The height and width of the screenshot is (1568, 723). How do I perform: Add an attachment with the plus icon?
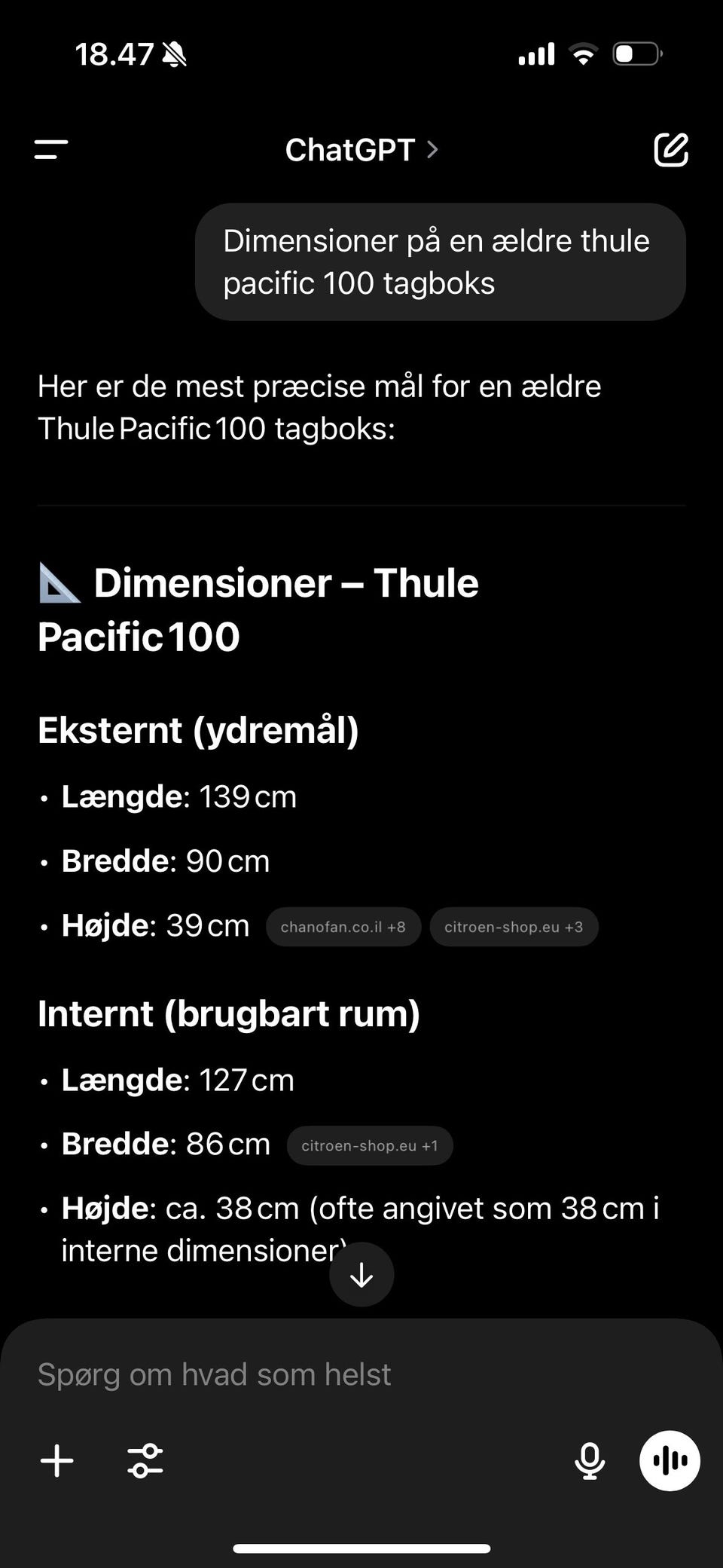tap(57, 1461)
